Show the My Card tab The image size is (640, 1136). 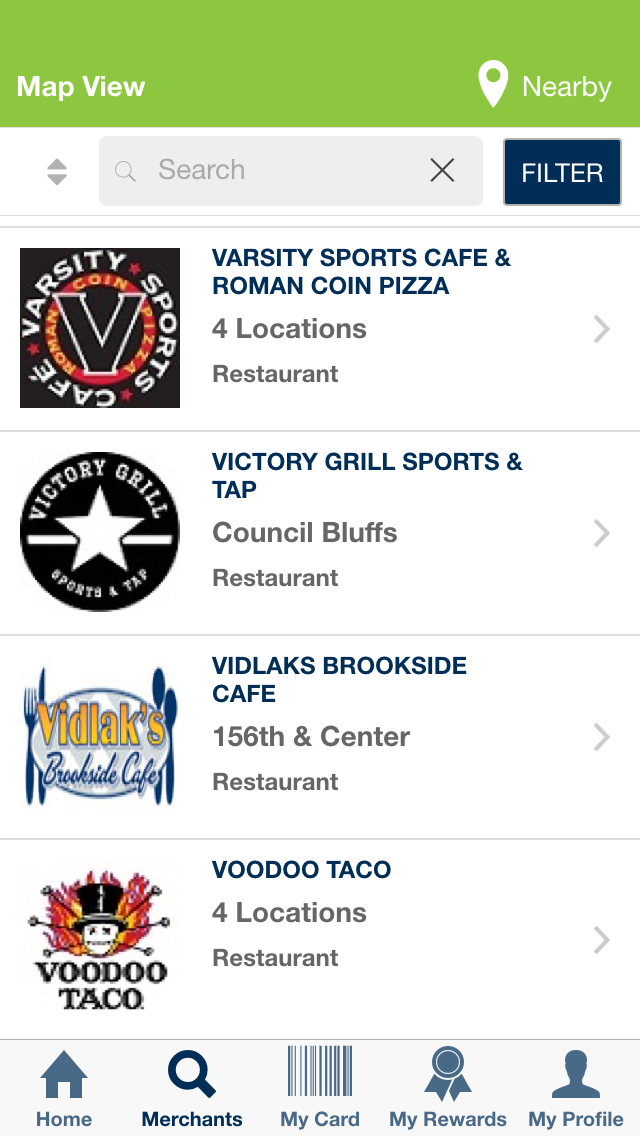pyautogui.click(x=320, y=1089)
